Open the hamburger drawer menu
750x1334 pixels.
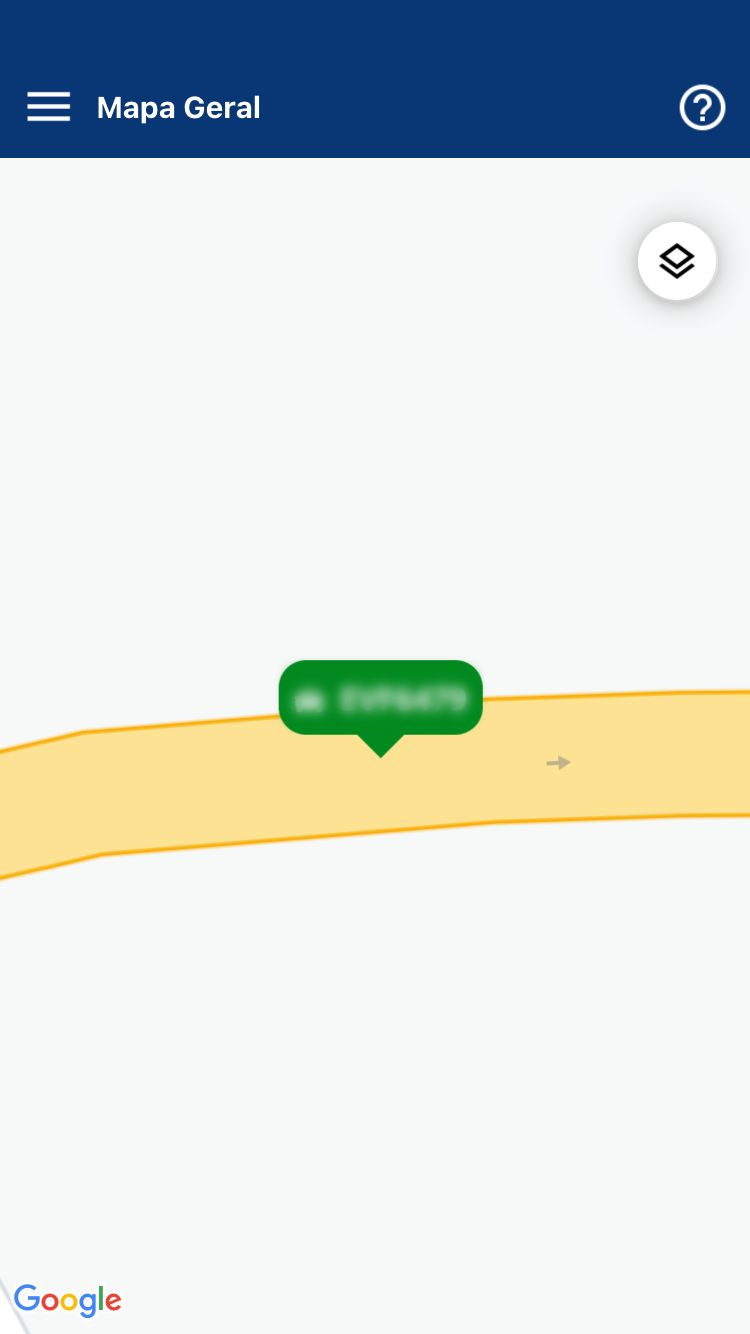48,107
